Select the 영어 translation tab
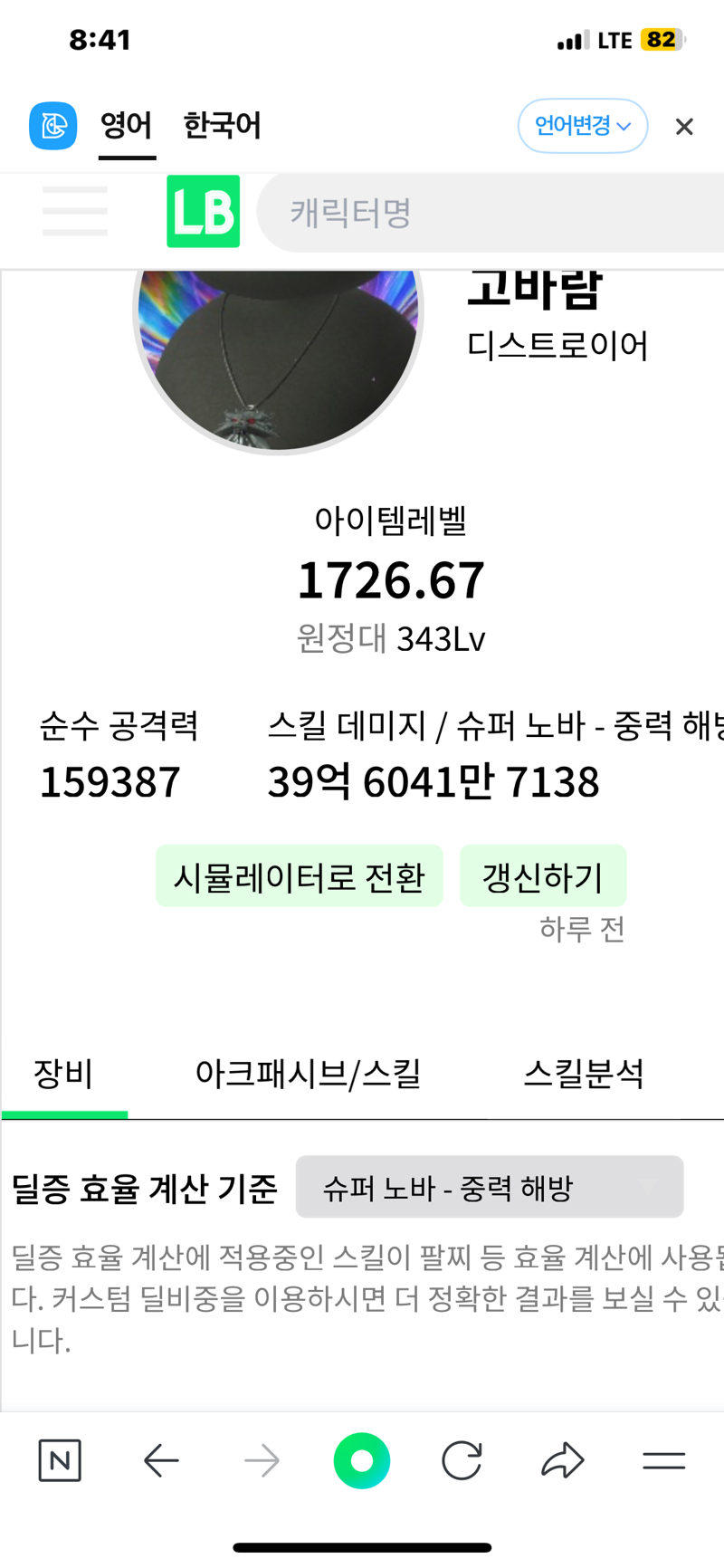This screenshot has width=724, height=1568. pyautogui.click(x=127, y=126)
